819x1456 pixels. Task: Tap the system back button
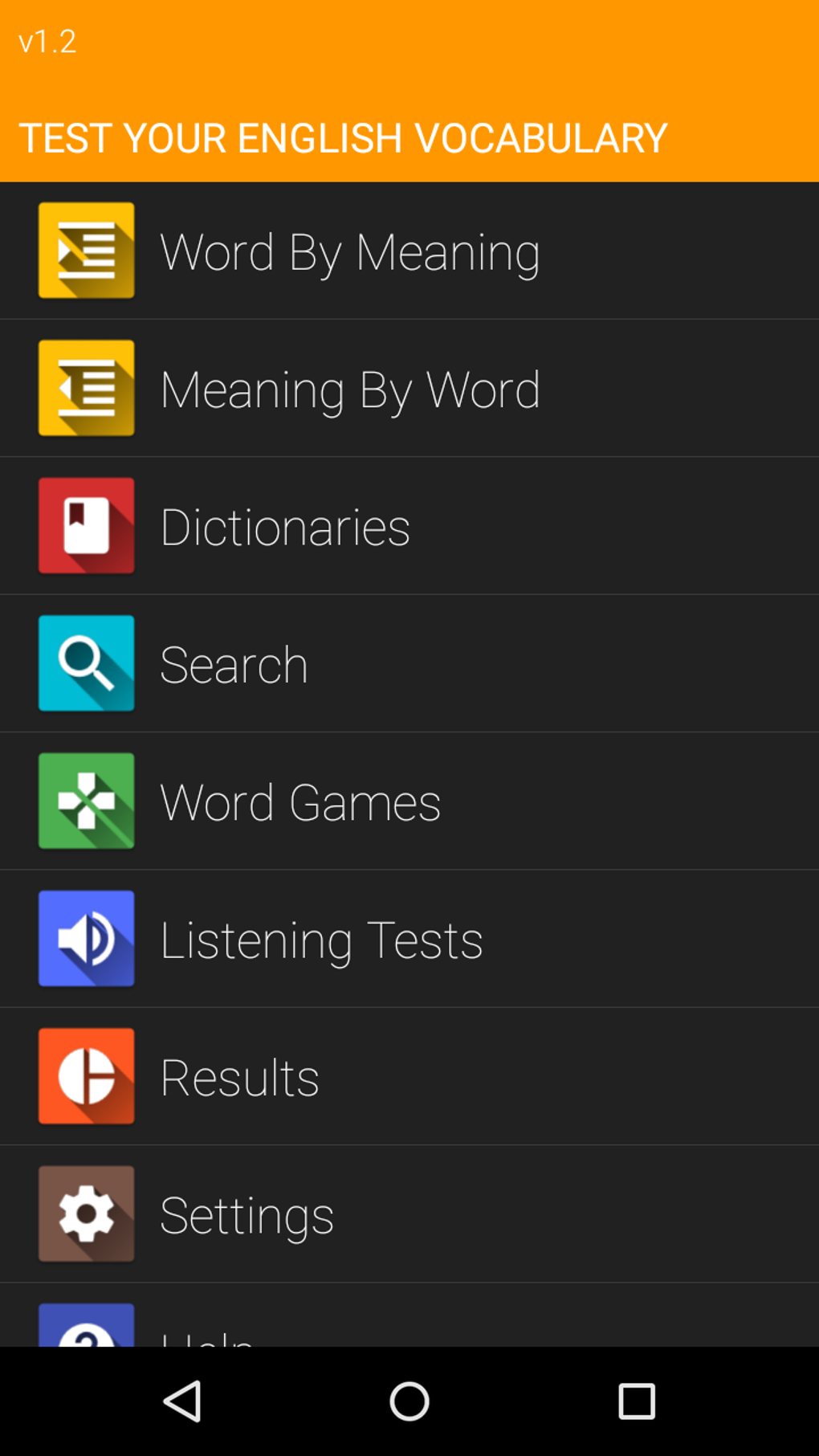182,1401
